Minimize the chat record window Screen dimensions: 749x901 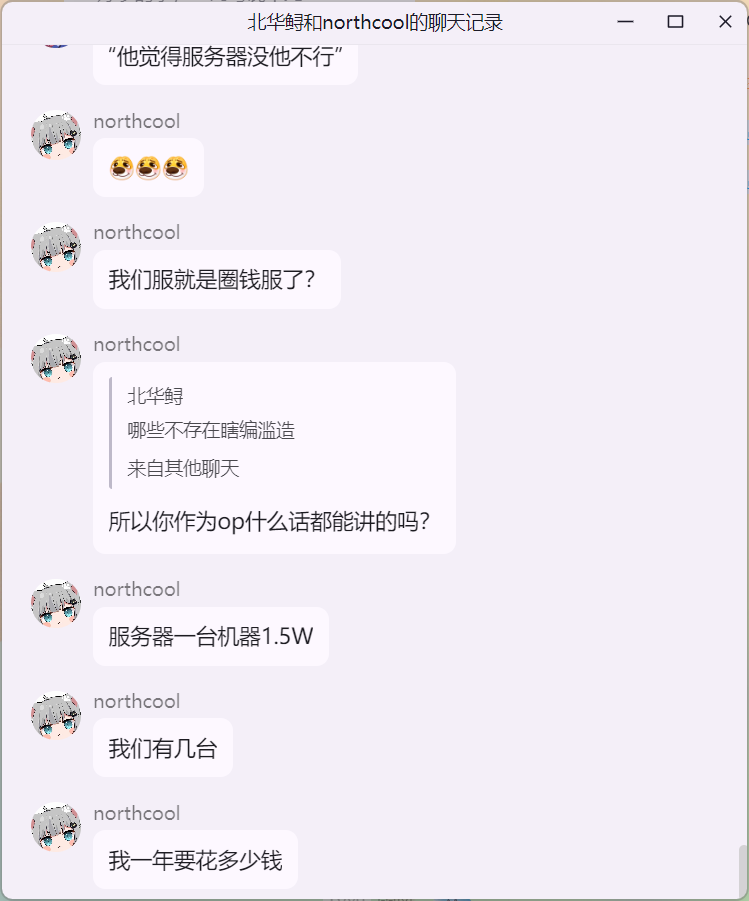[x=626, y=22]
